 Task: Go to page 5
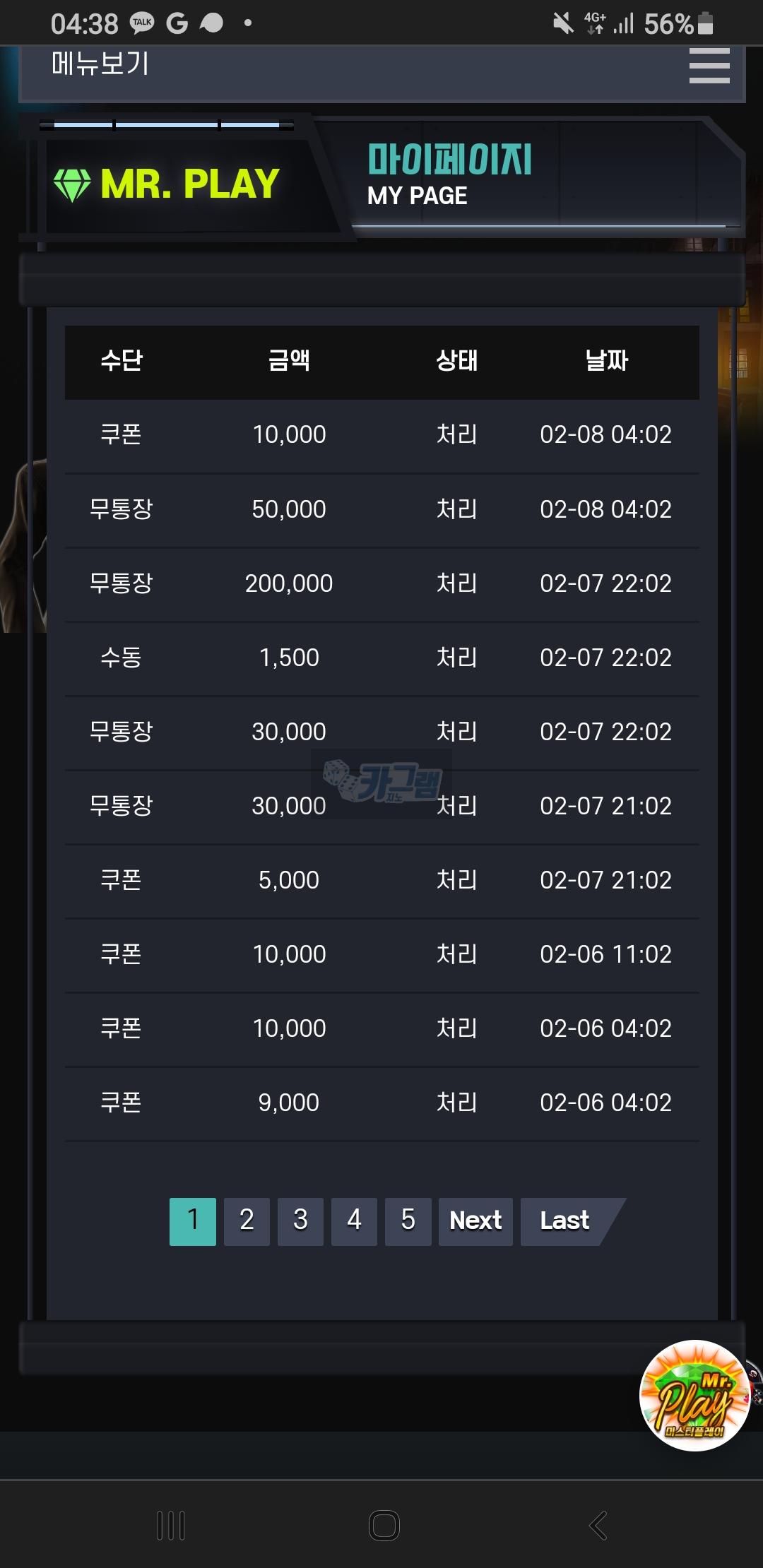tap(408, 1221)
